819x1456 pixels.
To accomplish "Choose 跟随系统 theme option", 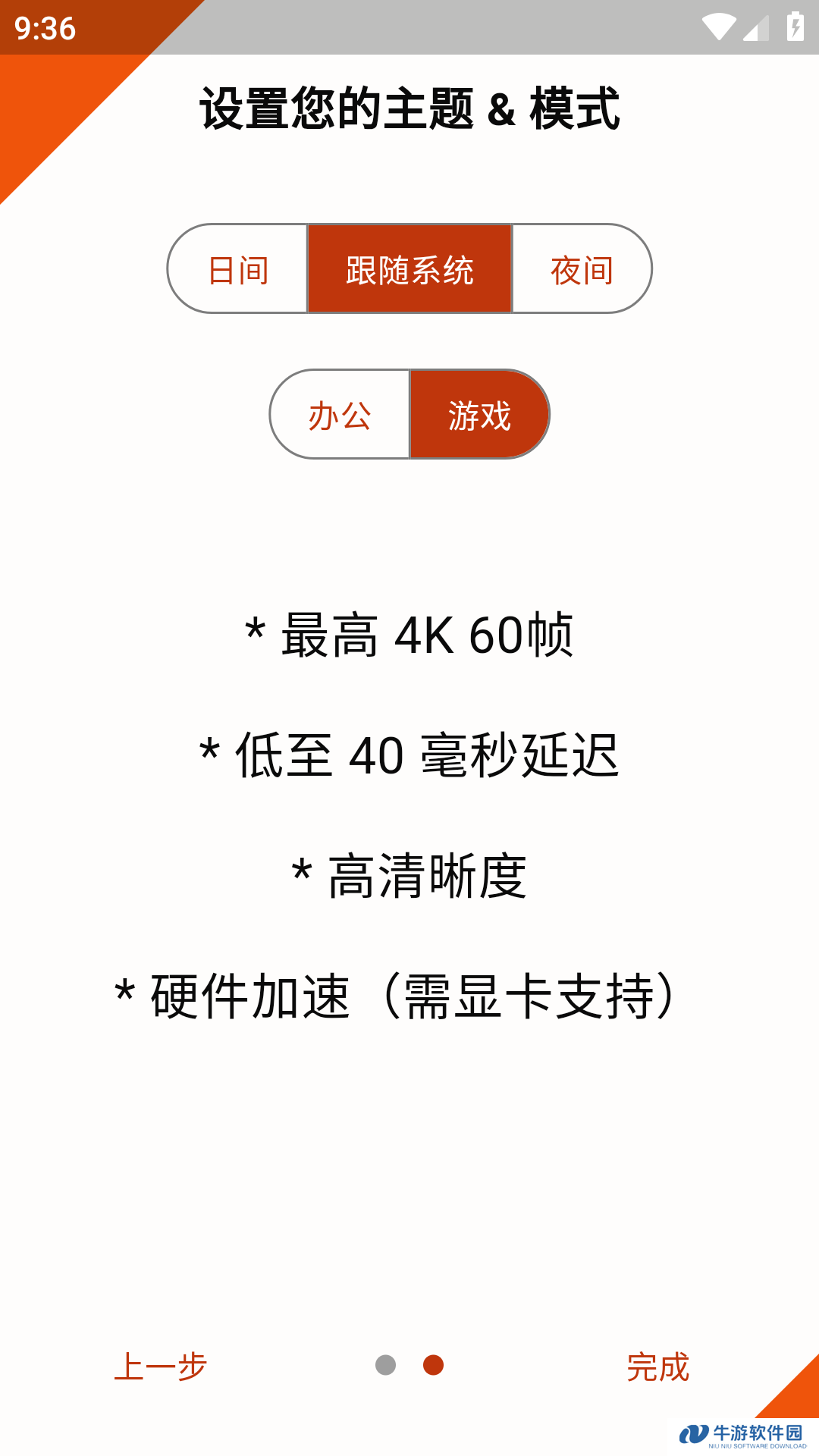I will 409,268.
